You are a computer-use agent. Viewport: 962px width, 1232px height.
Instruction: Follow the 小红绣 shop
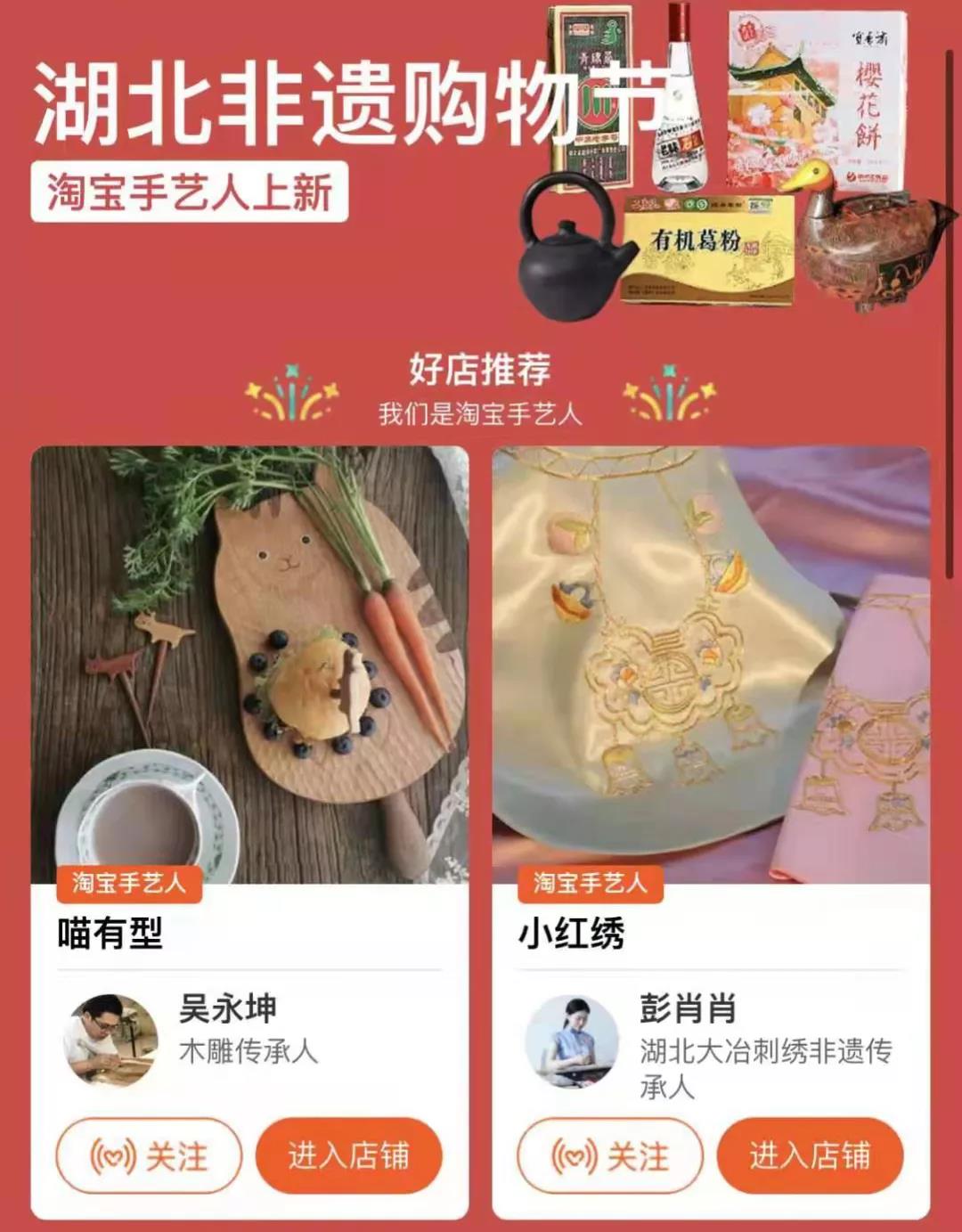pyautogui.click(x=610, y=1156)
